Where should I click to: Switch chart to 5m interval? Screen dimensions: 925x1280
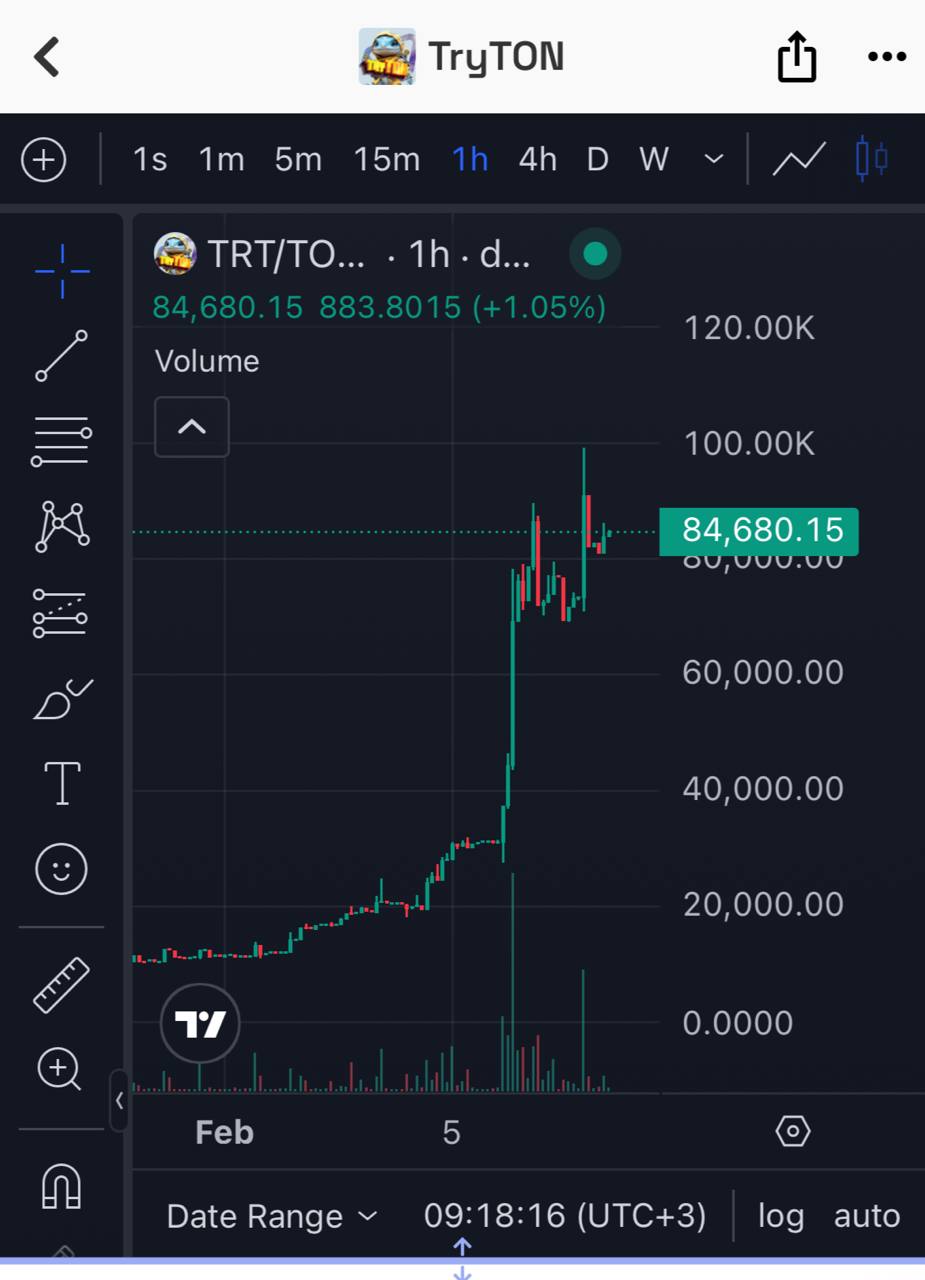[298, 160]
